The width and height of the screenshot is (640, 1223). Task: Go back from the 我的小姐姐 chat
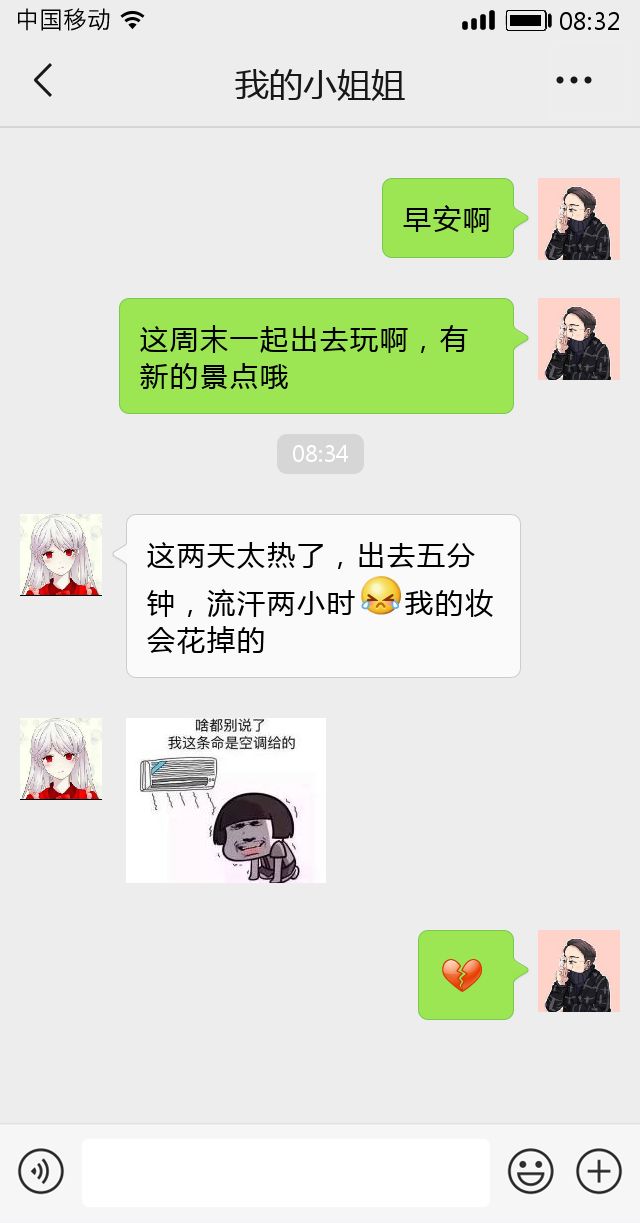42,81
